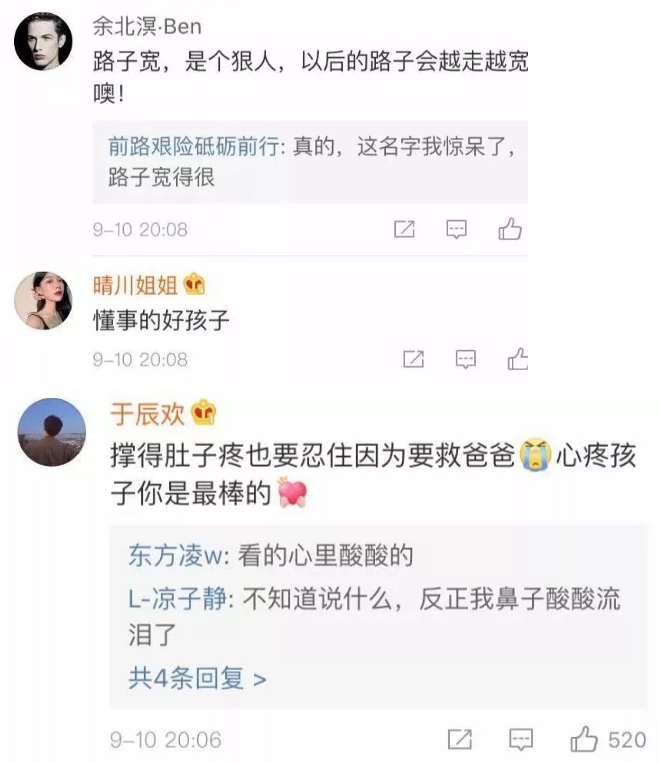Repost 于辰欢's comment
659x763 pixels.
coord(459,740)
